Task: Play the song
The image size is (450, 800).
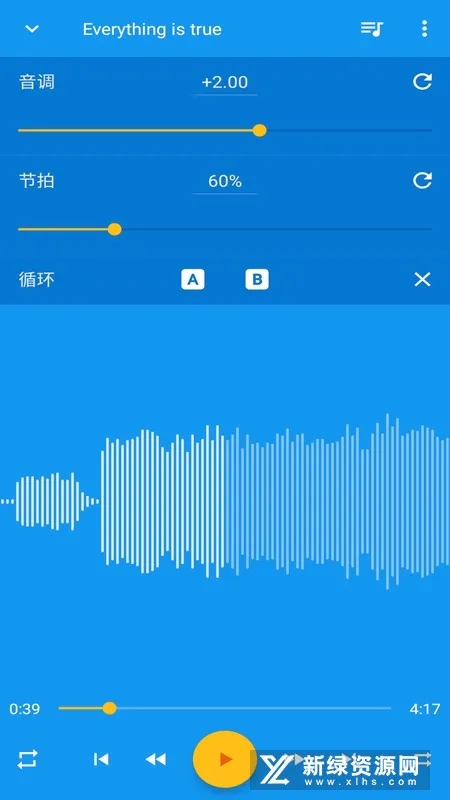Action: pos(224,760)
